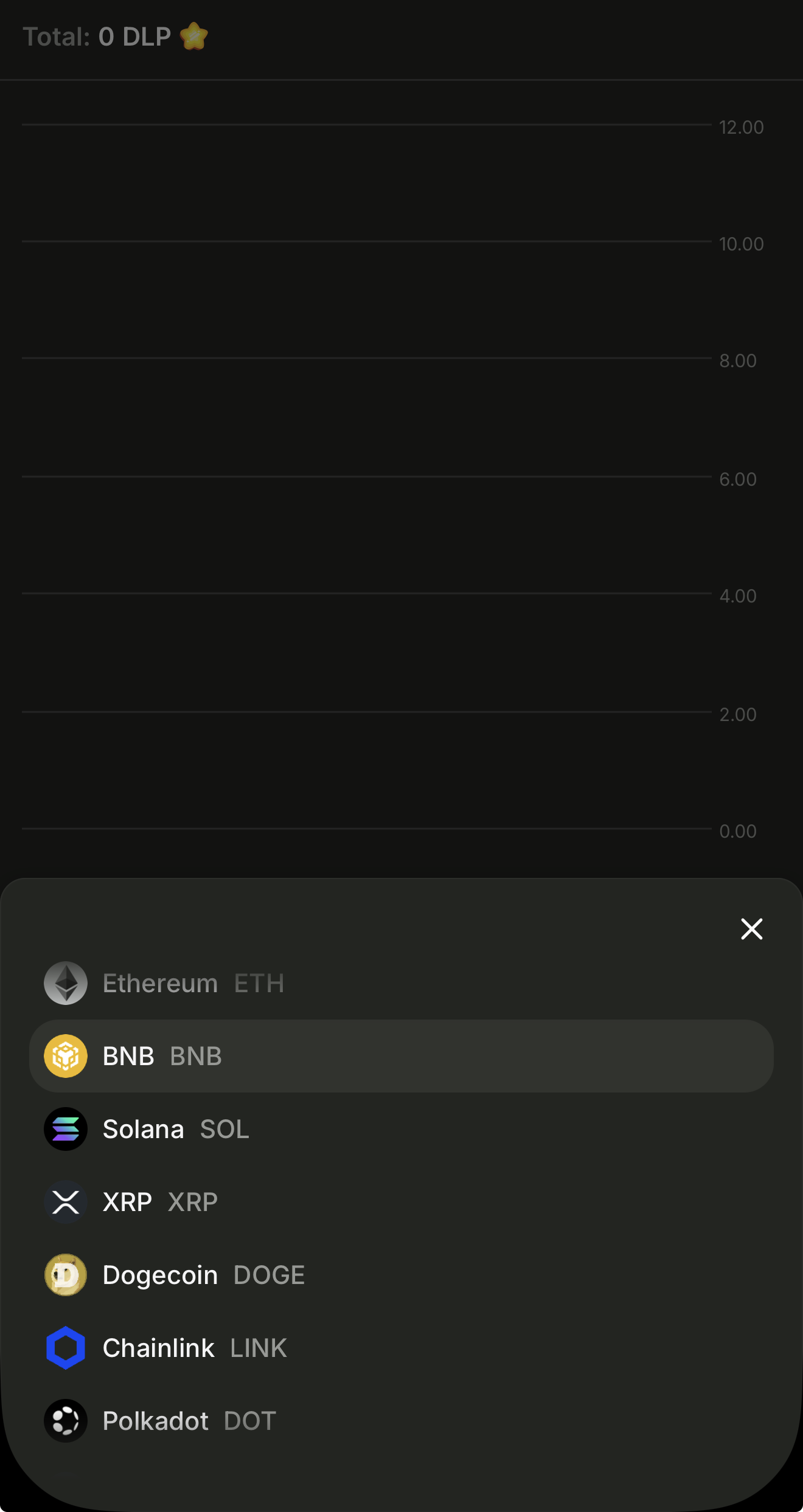The height and width of the screenshot is (1512, 803).
Task: Click the XRP token icon
Action: click(x=65, y=1202)
